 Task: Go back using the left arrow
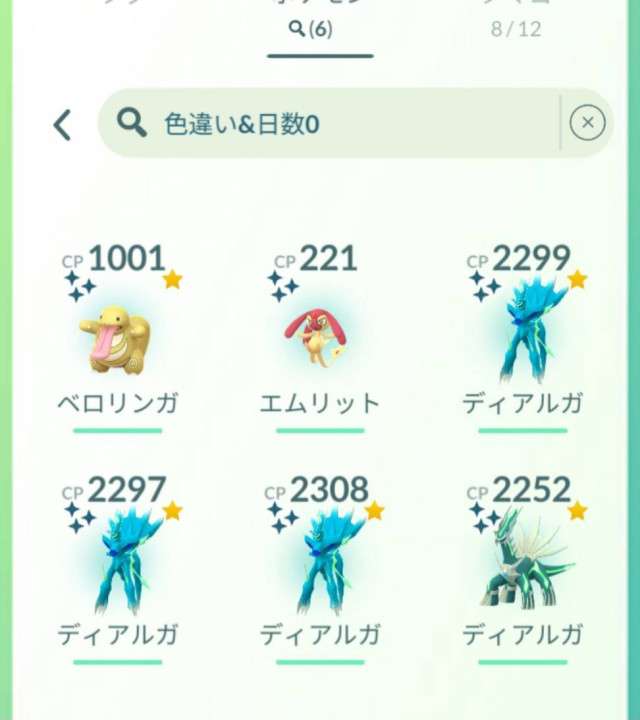pyautogui.click(x=63, y=124)
